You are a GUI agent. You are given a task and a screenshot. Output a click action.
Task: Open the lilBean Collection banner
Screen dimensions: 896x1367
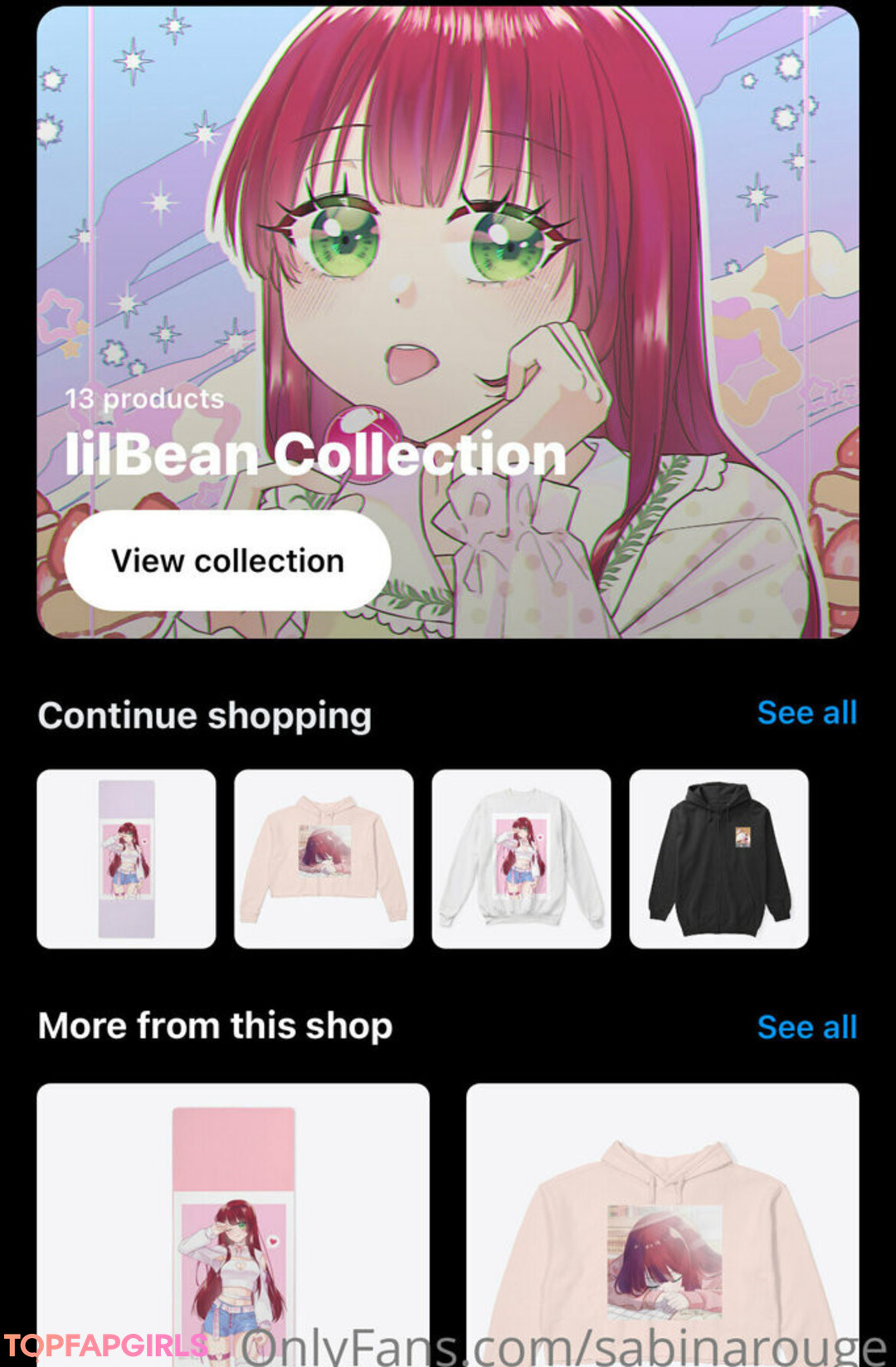[448, 249]
